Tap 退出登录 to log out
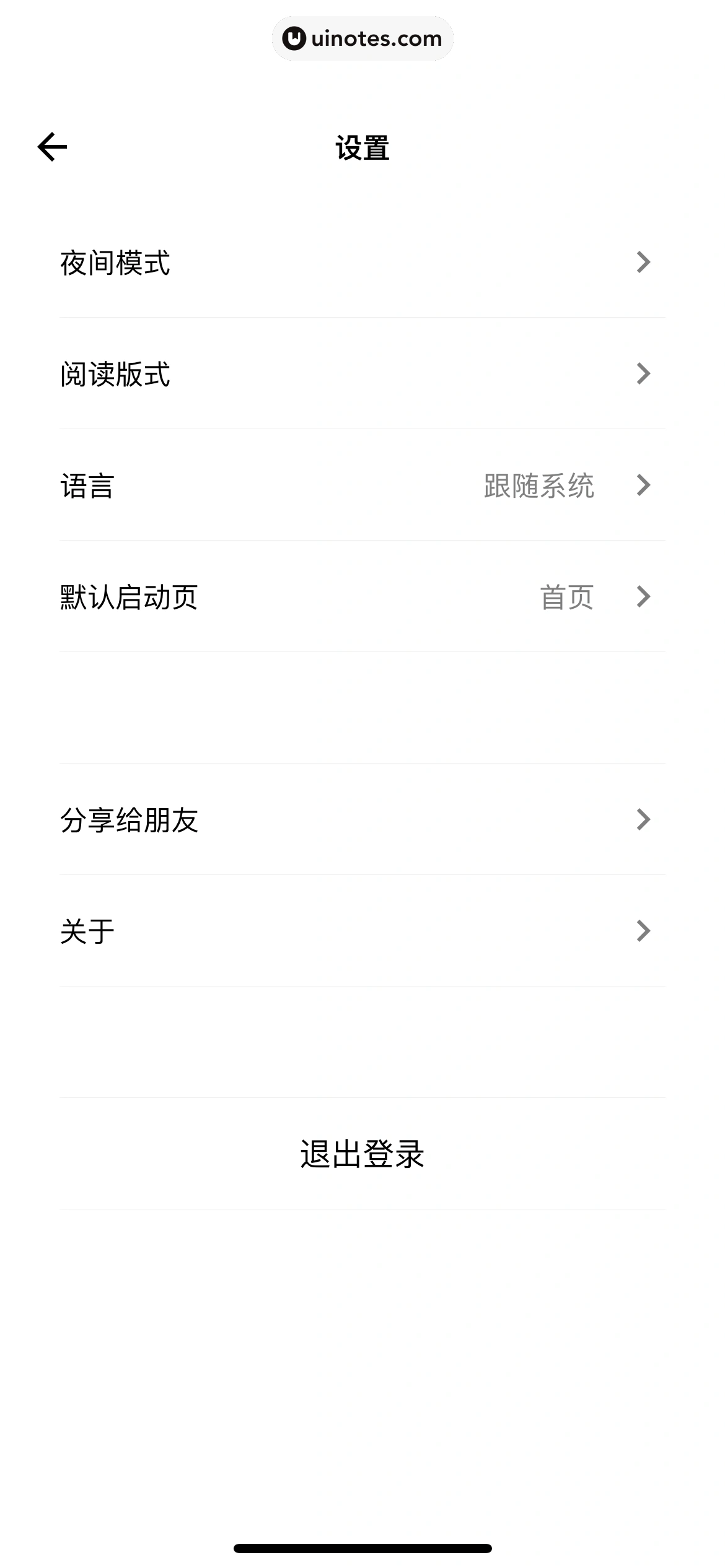This screenshot has height=1568, width=725. click(362, 1153)
